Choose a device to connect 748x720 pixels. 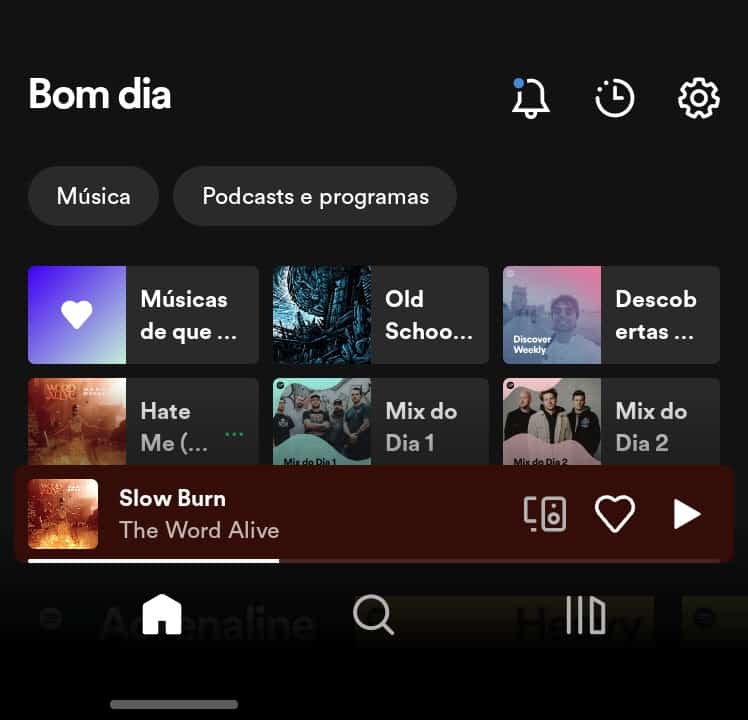tap(545, 514)
